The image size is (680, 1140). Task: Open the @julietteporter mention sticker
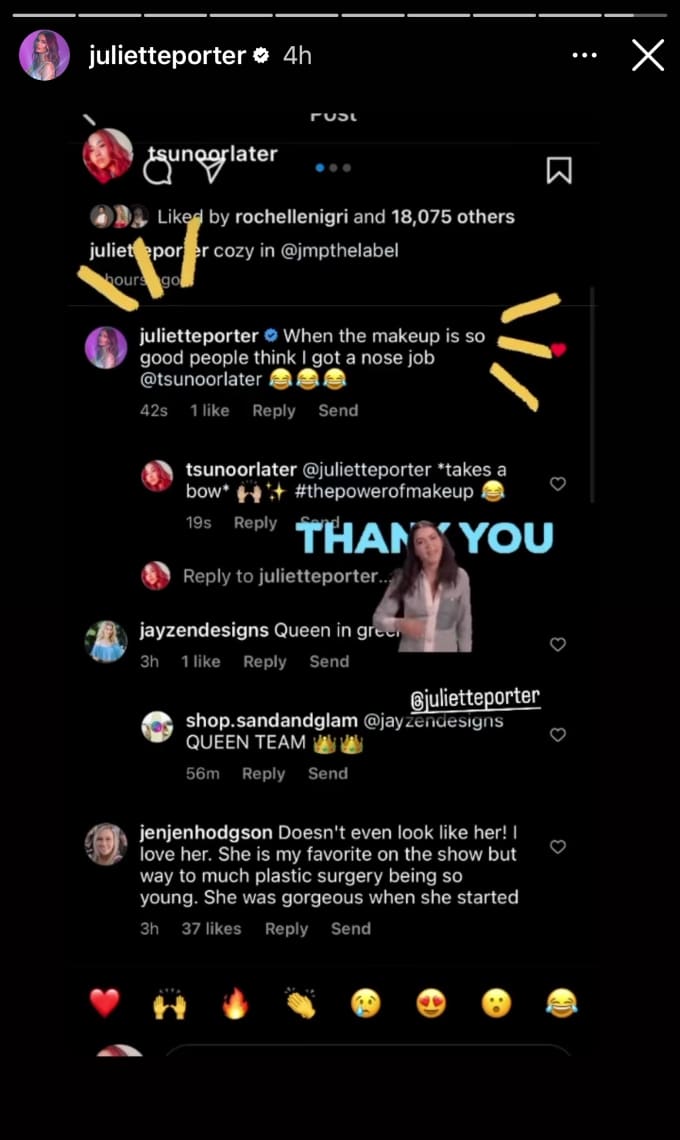(475, 698)
